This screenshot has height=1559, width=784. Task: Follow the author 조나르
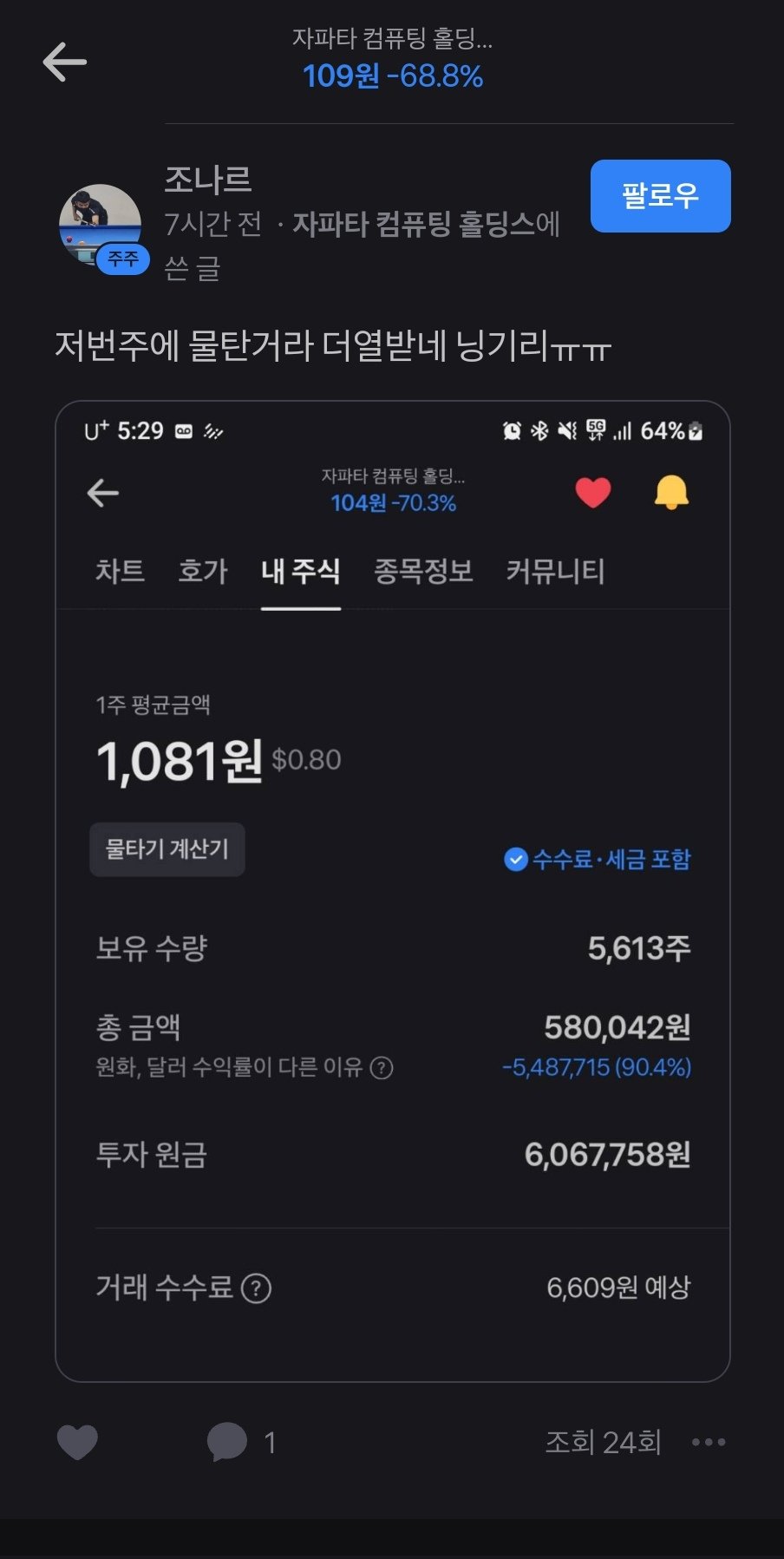[x=660, y=195]
